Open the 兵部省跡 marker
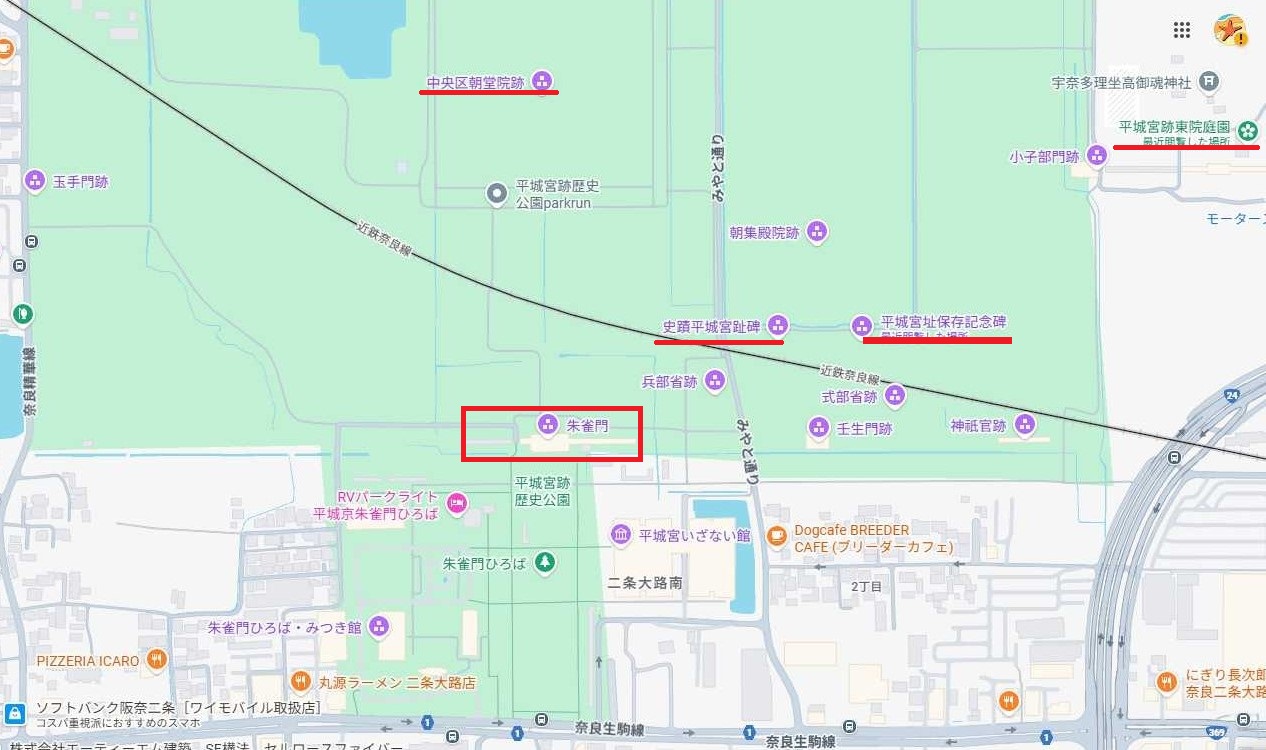This screenshot has width=1266, height=750. coord(714,381)
